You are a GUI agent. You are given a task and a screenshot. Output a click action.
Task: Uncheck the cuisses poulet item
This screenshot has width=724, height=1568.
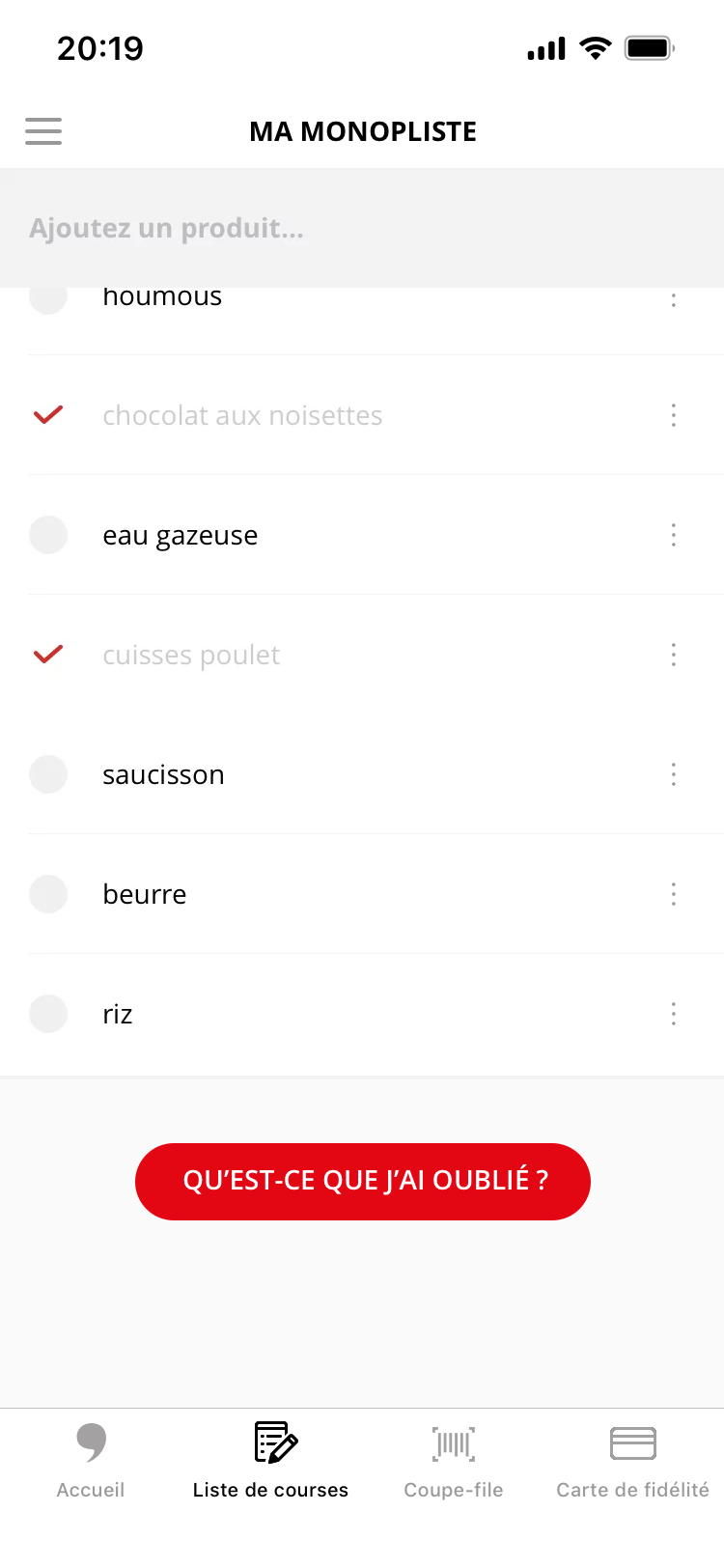[46, 655]
